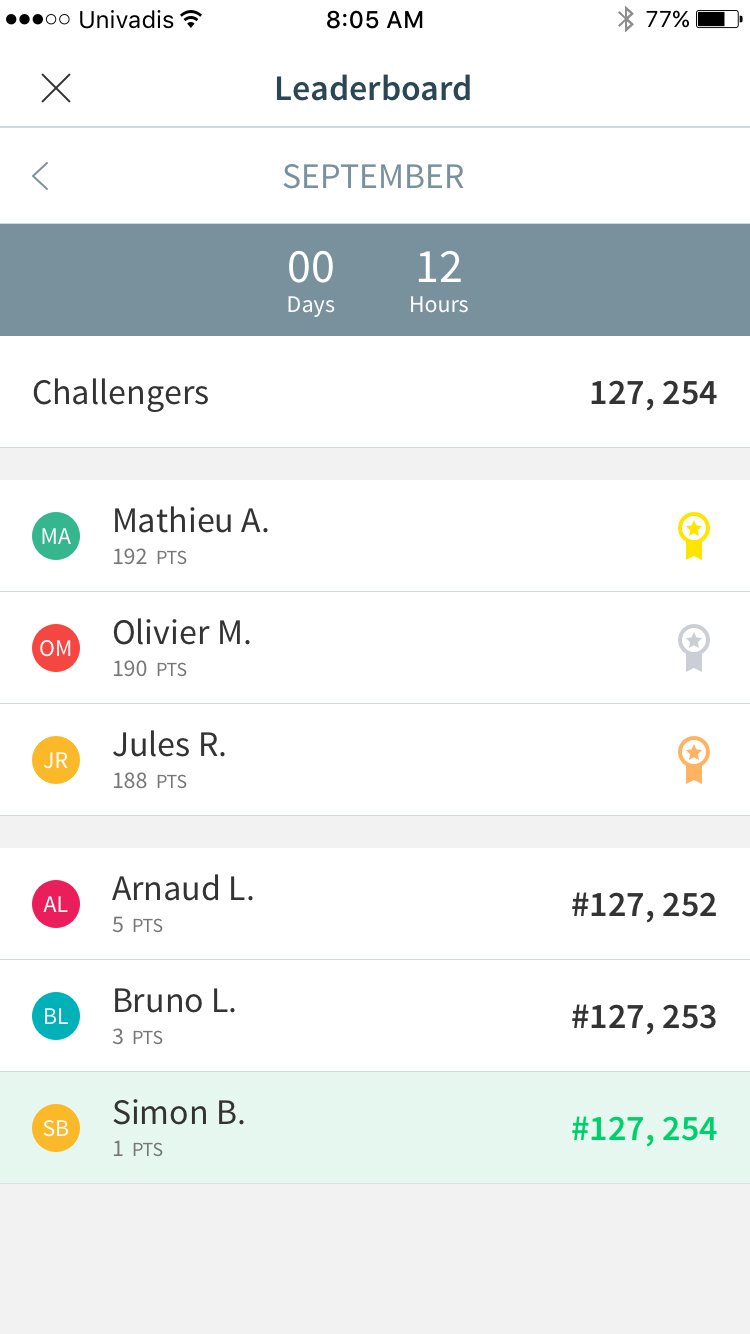The height and width of the screenshot is (1334, 750).
Task: Open Bruno L.'s ranking row
Action: [x=375, y=1016]
